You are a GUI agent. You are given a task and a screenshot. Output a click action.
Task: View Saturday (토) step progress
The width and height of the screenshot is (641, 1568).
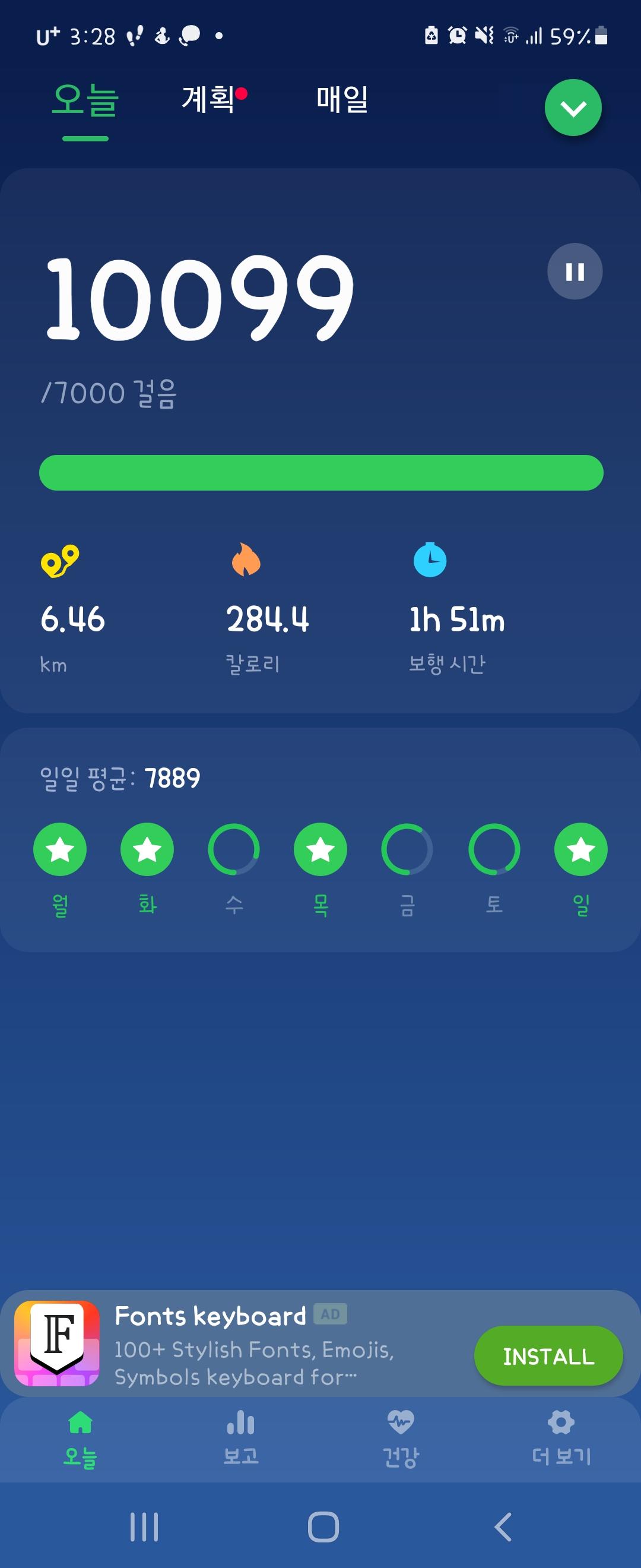[x=494, y=850]
